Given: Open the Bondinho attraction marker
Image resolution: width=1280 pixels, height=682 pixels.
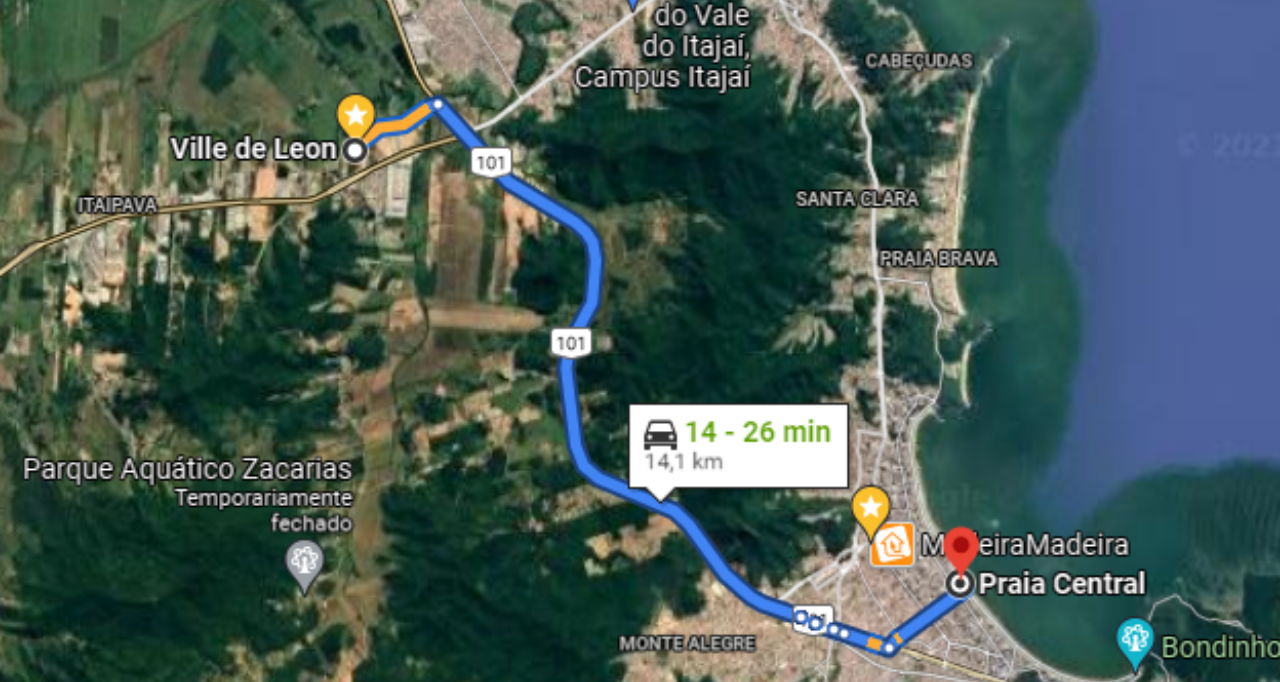Looking at the screenshot, I should click(x=1135, y=639).
